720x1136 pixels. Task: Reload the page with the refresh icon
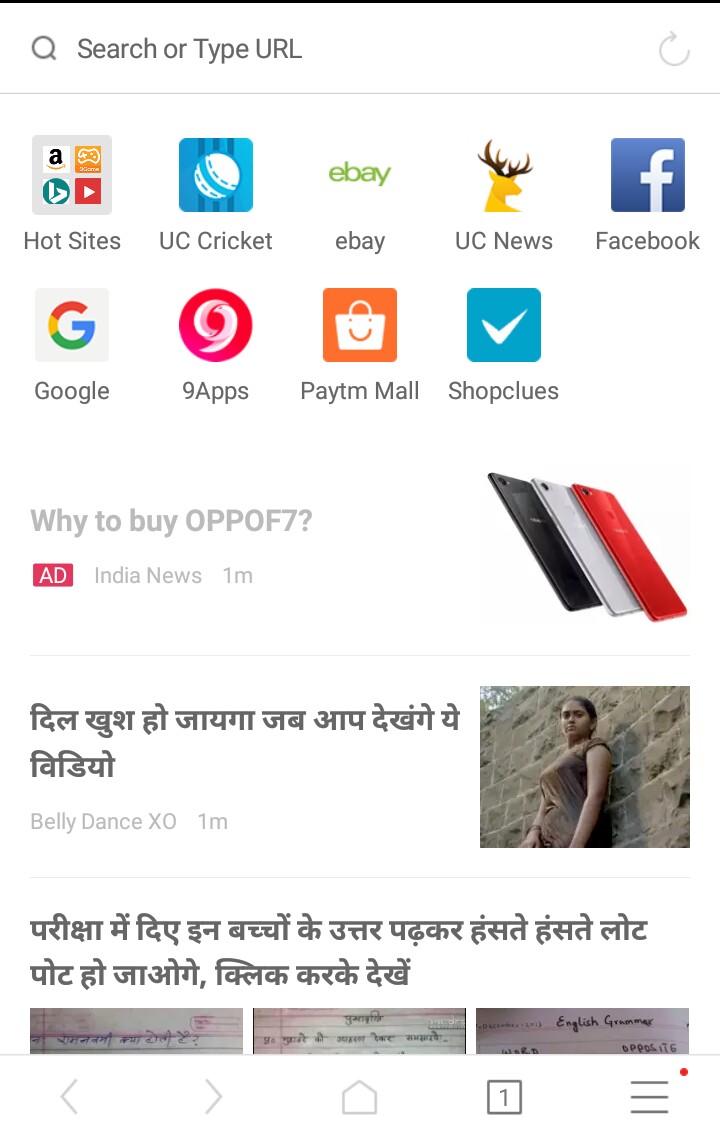[674, 49]
